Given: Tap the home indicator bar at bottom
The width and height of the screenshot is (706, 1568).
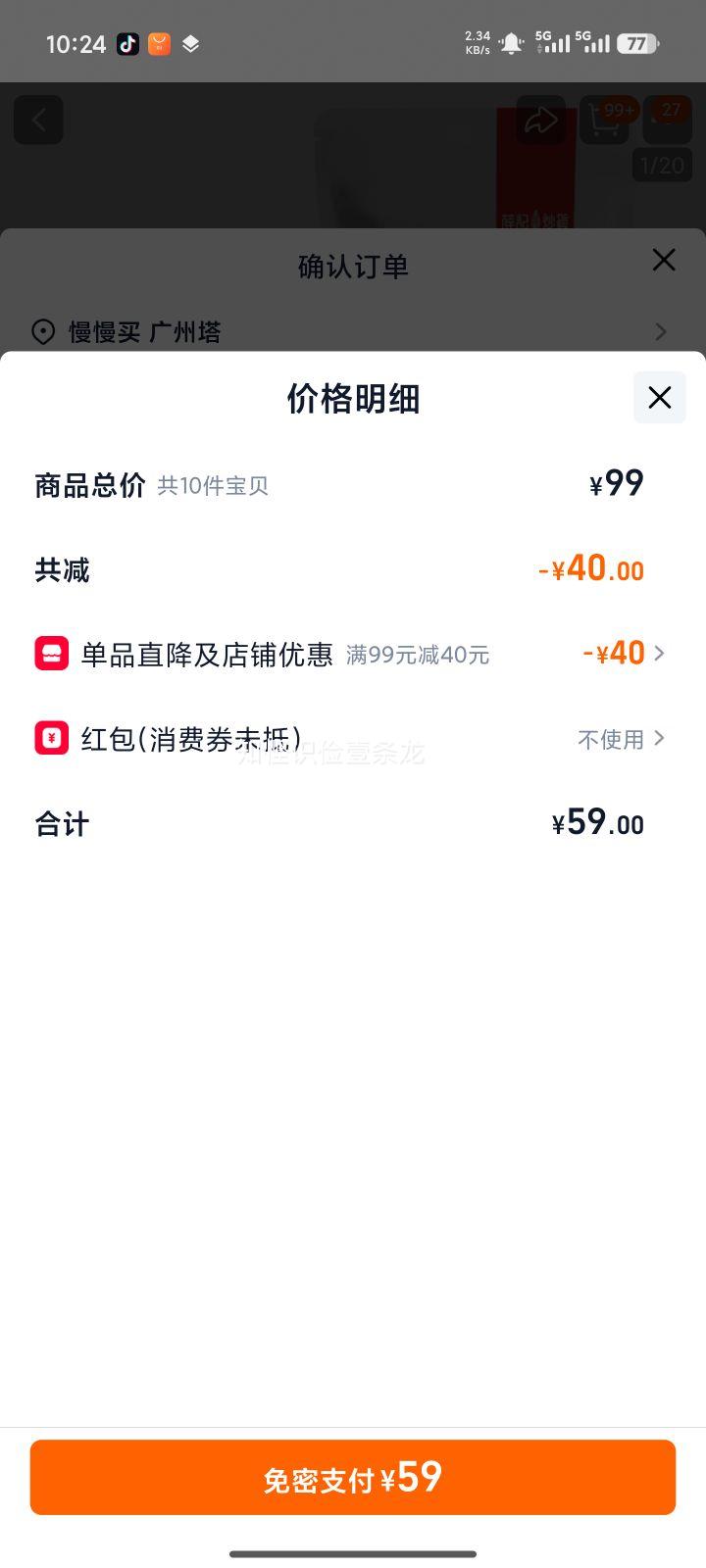Looking at the screenshot, I should pyautogui.click(x=353, y=1552).
